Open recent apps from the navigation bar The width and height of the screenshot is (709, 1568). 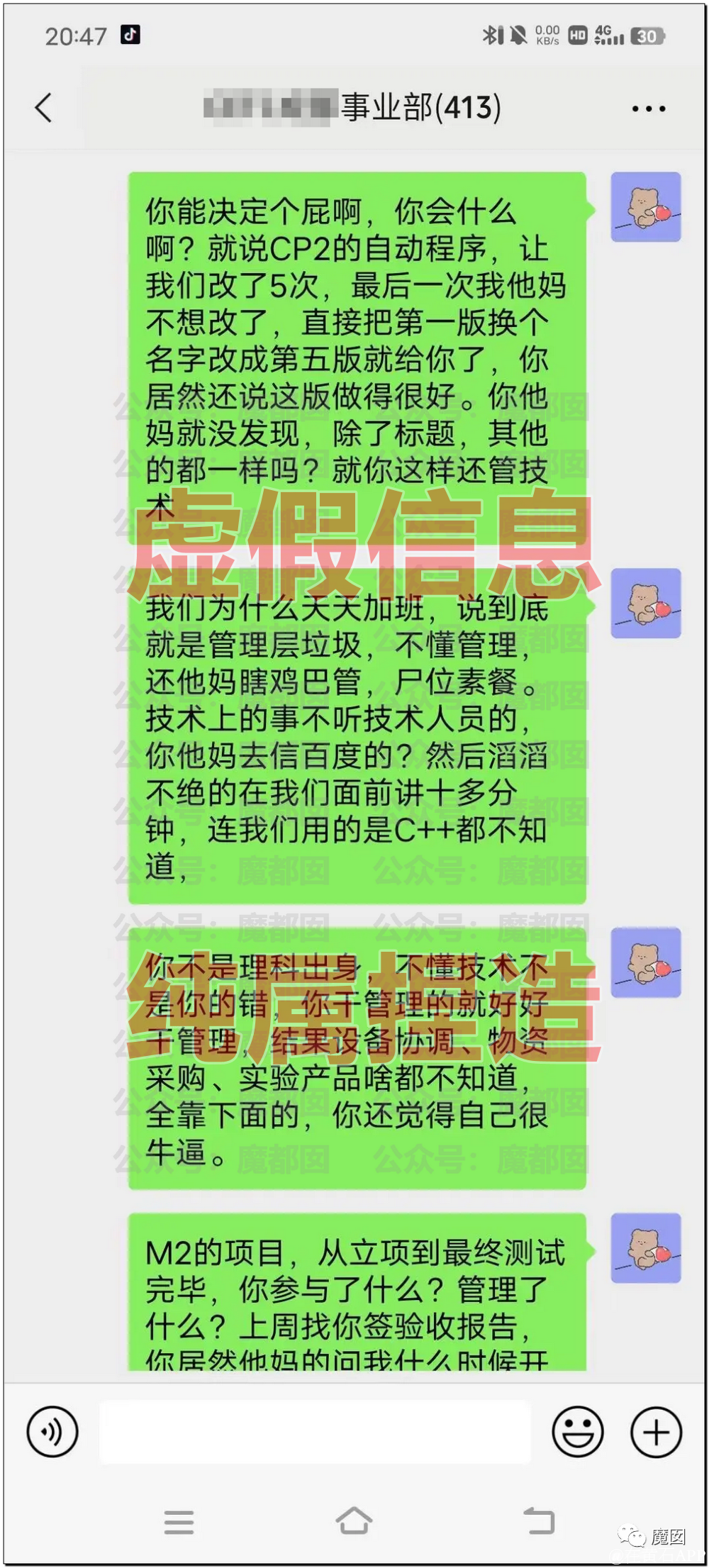(179, 1522)
